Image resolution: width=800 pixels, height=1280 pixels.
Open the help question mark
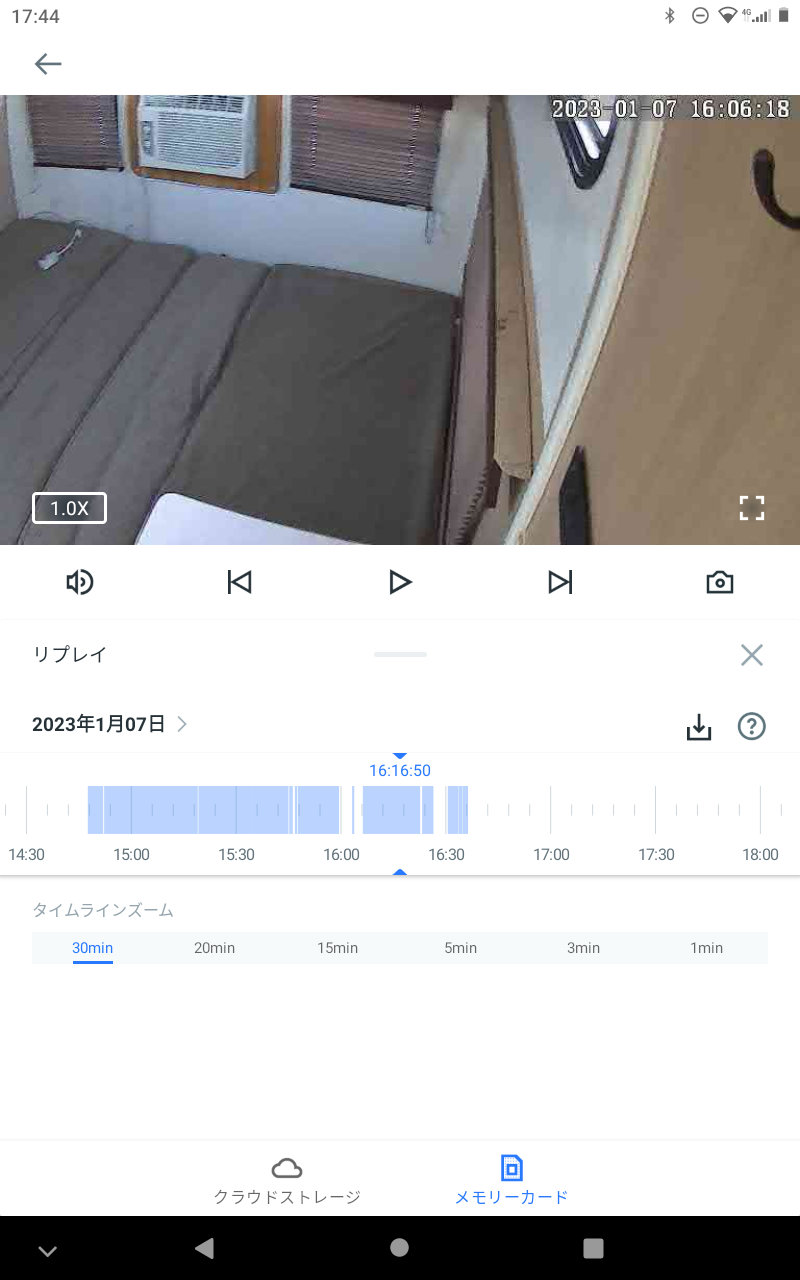point(751,727)
